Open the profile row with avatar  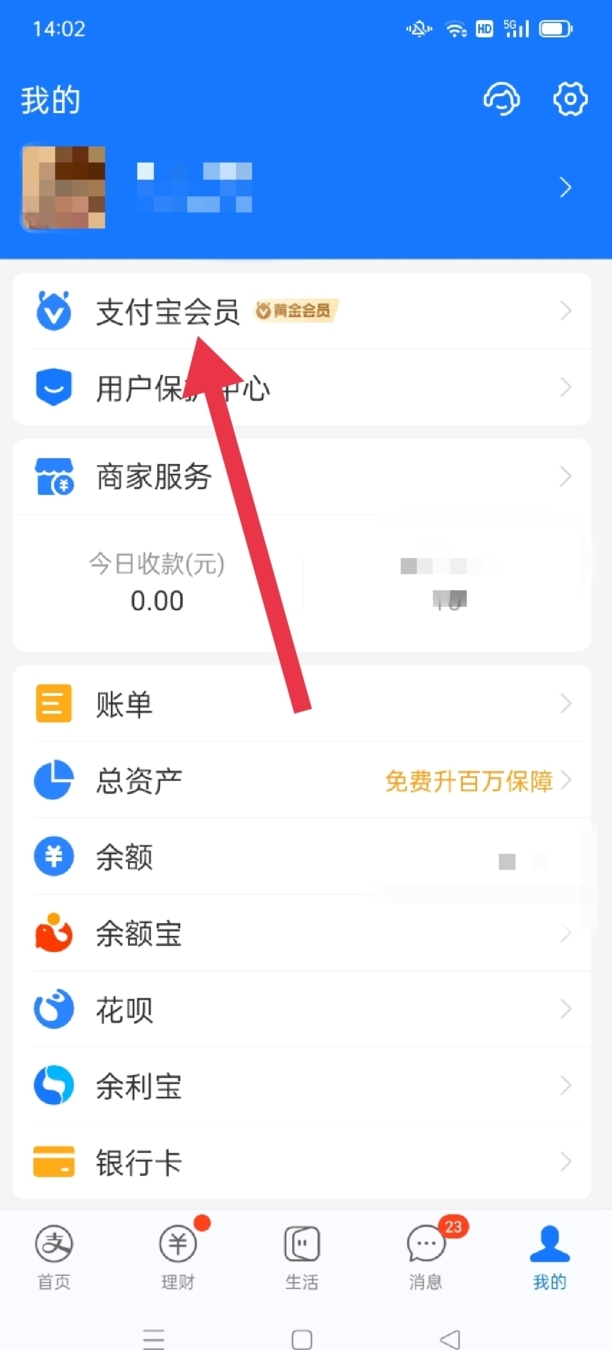coord(300,187)
